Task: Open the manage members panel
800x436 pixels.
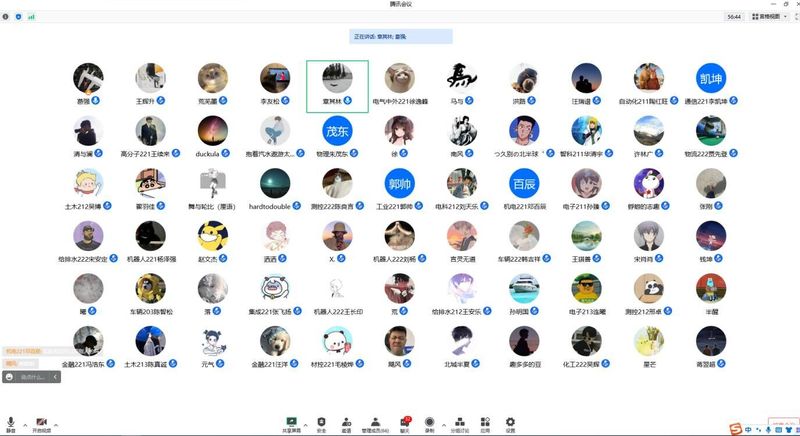Action: pyautogui.click(x=375, y=422)
